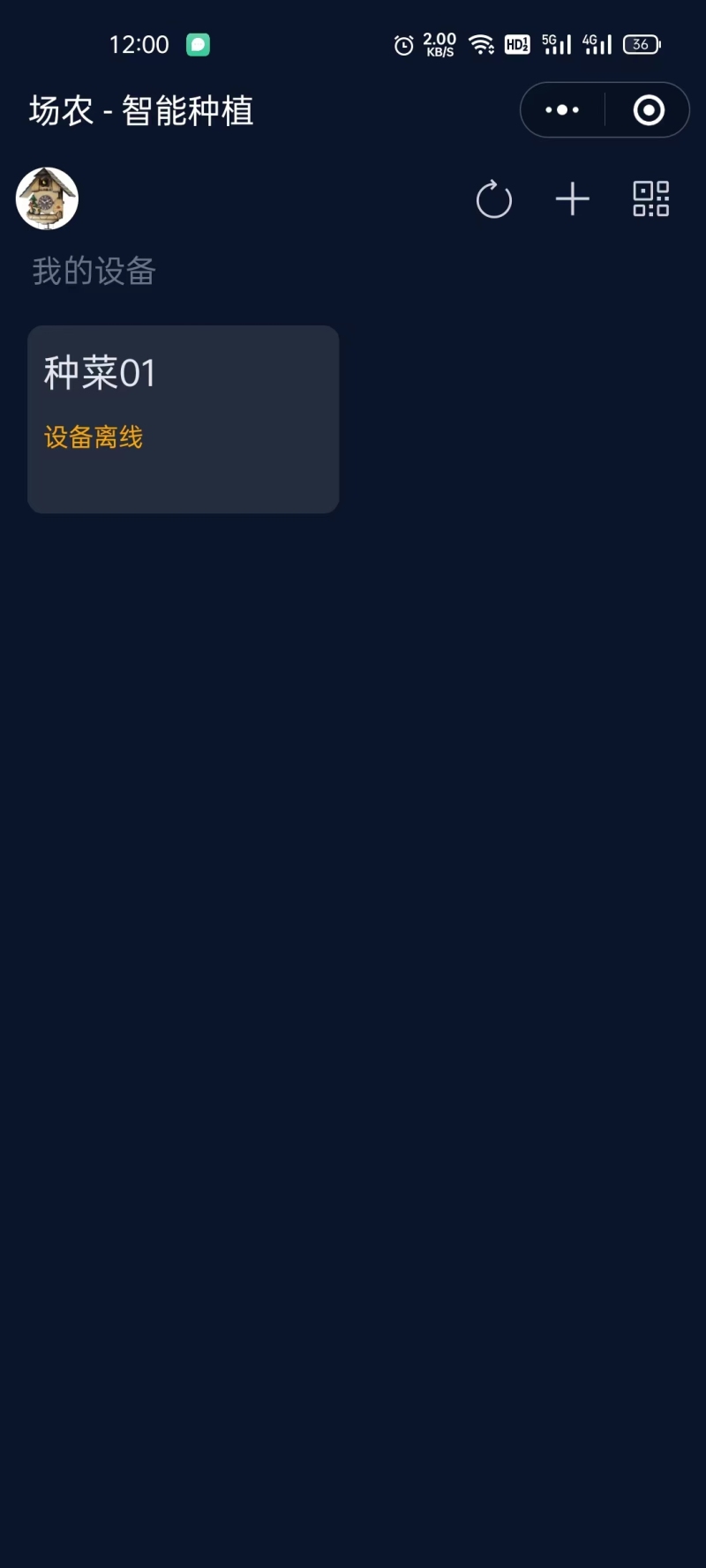Close the mini program with the circle button
The image size is (706, 1568).
point(649,110)
